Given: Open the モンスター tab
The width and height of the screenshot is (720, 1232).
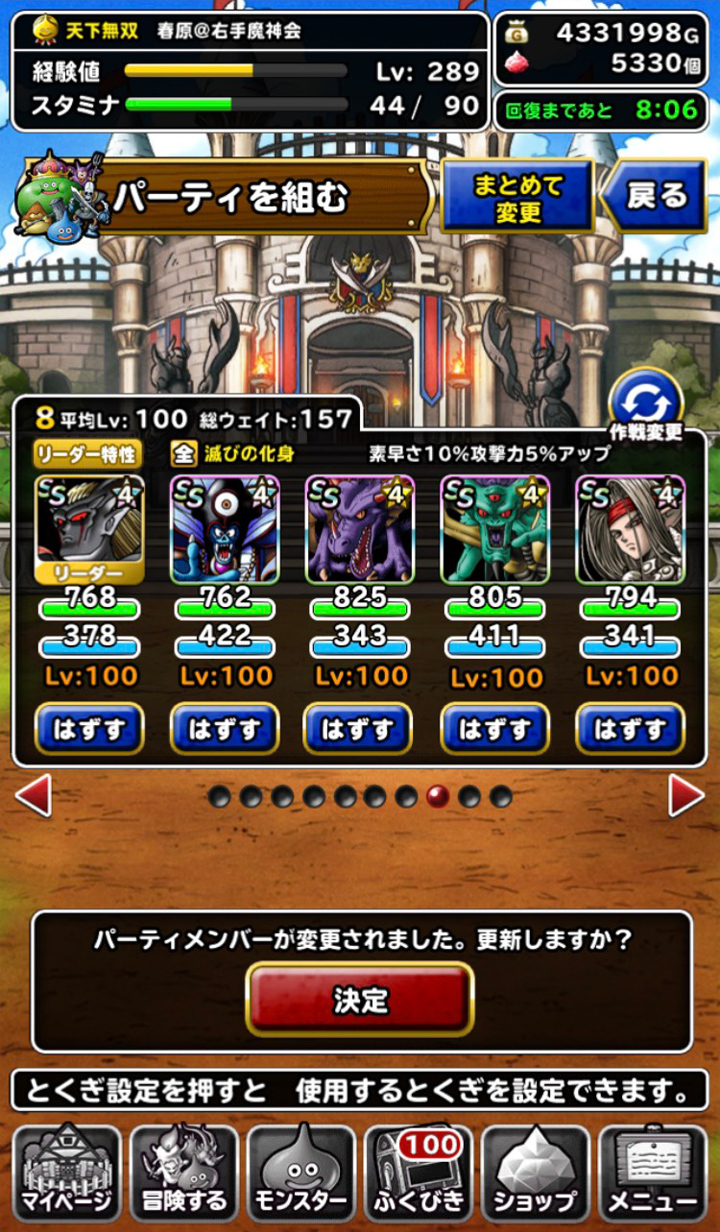Looking at the screenshot, I should (301, 1171).
